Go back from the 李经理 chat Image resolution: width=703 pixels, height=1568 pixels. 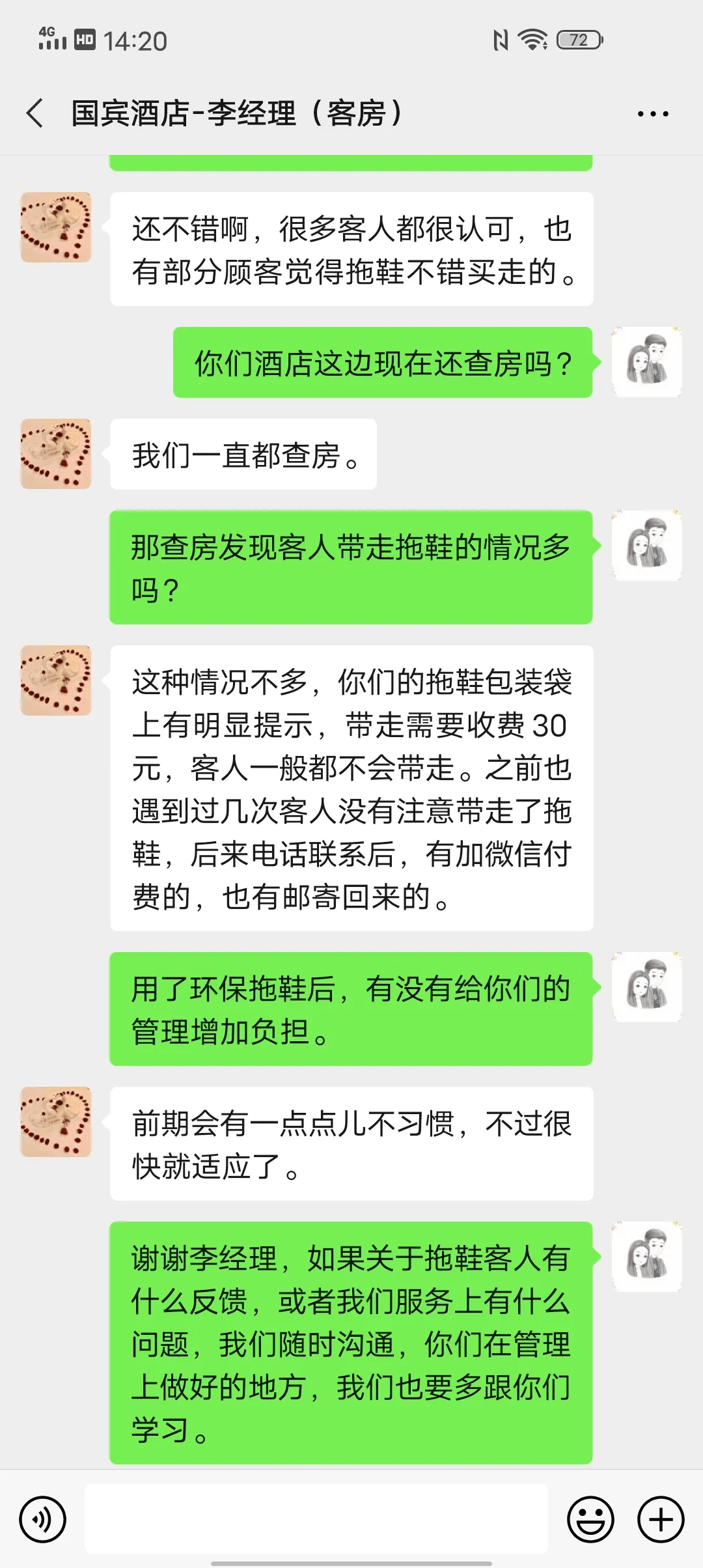35,113
